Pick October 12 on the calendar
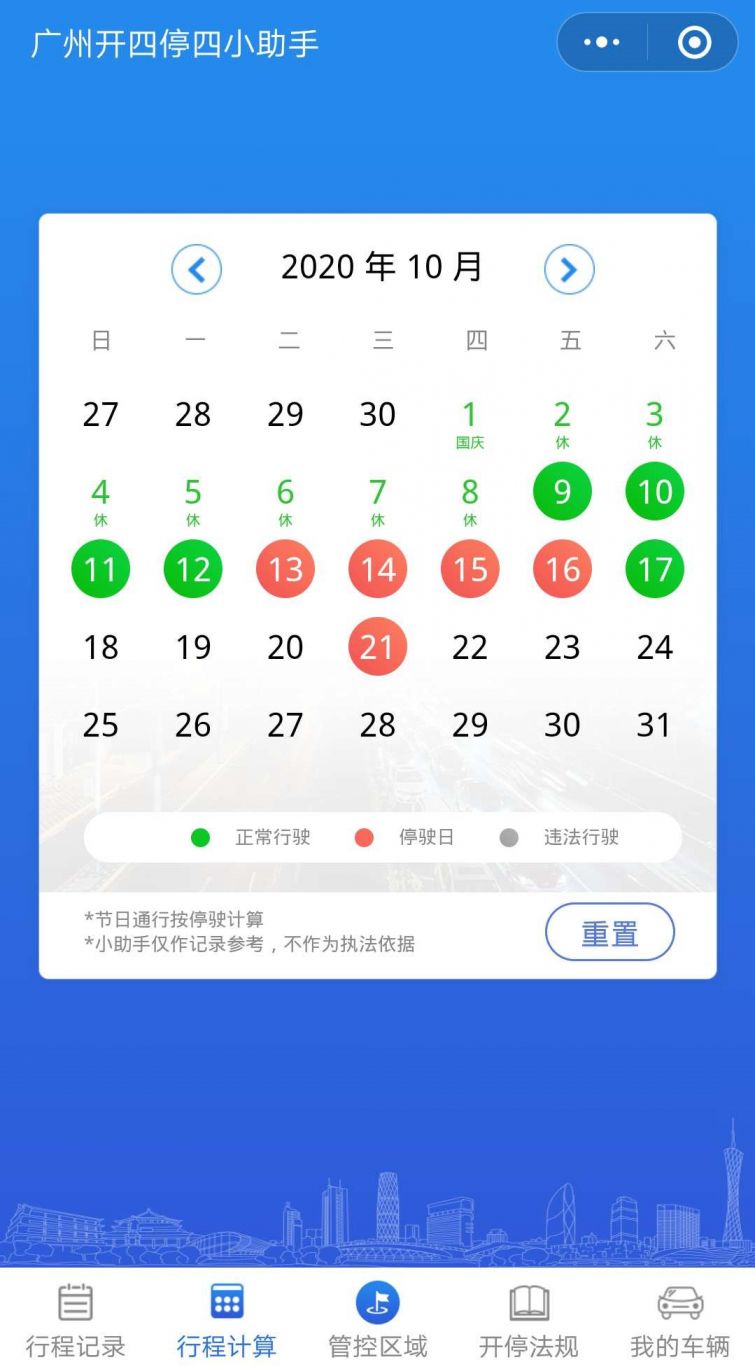 coord(193,569)
